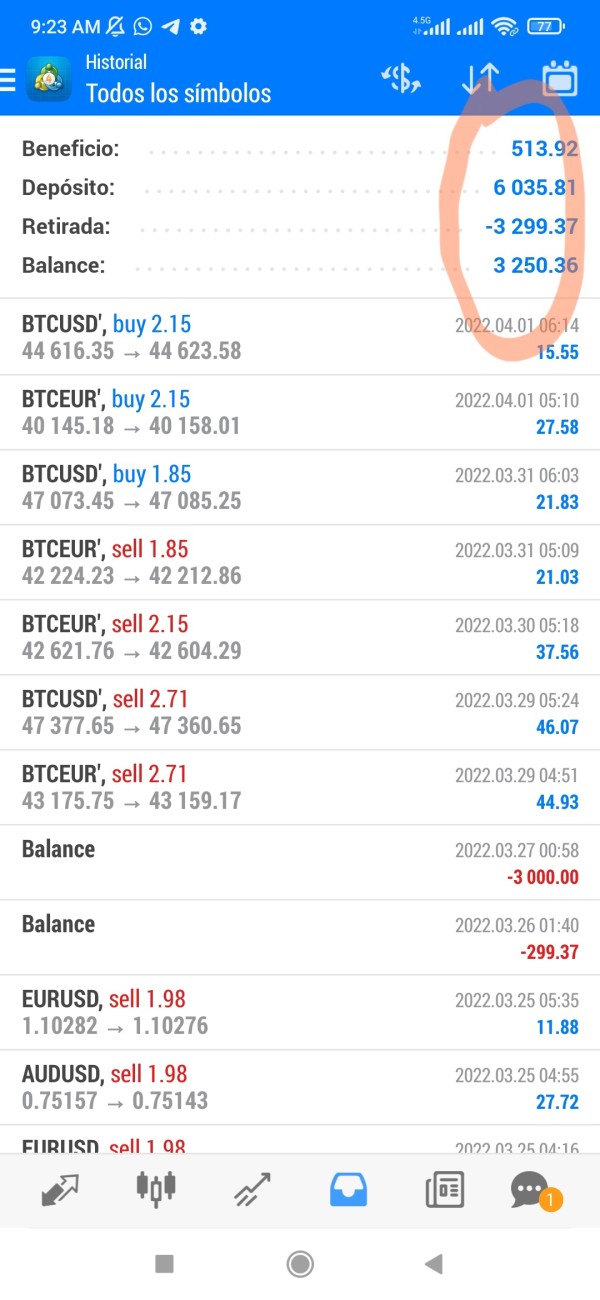Select the BTCUSD sell 2.71 trade
This screenshot has width=600, height=1300.
click(300, 712)
